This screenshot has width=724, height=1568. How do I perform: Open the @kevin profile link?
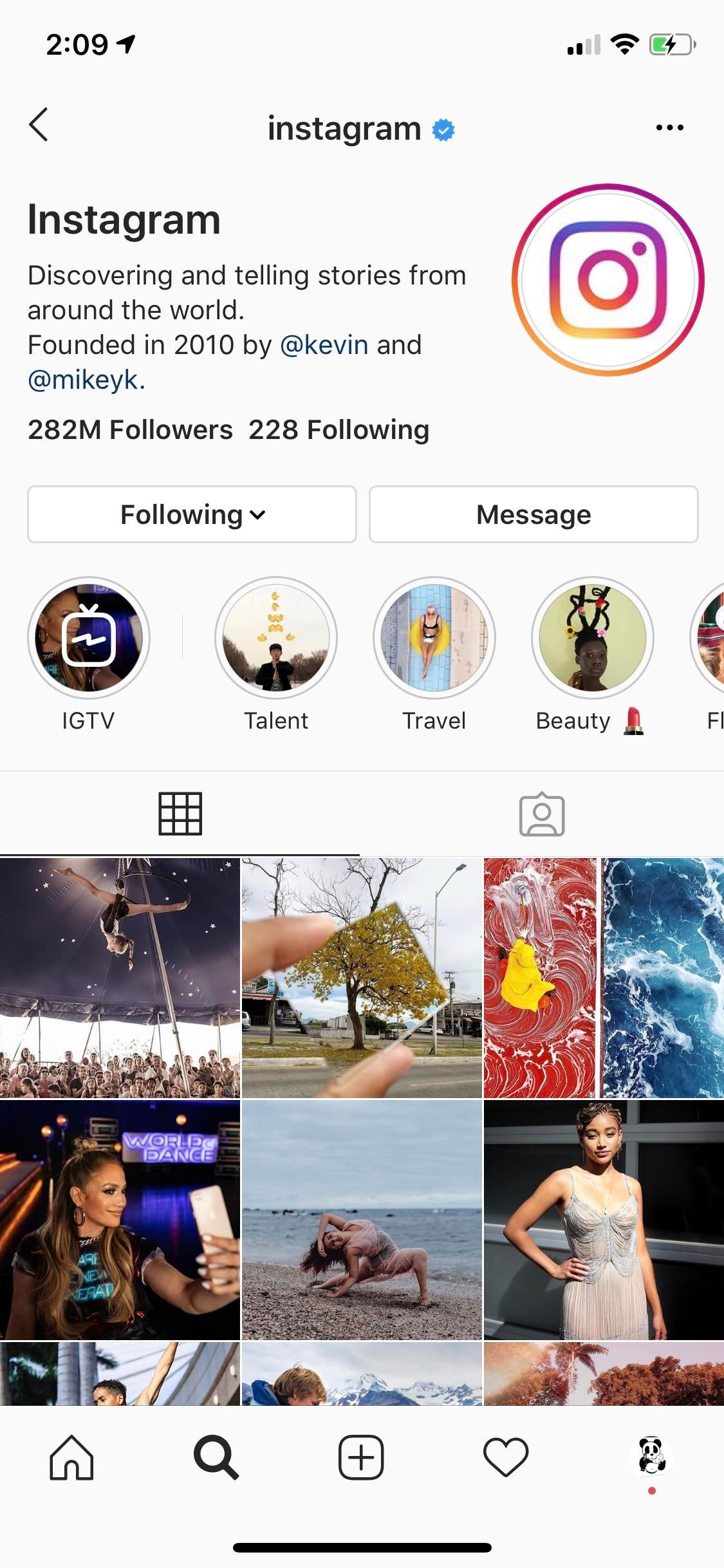pos(324,345)
